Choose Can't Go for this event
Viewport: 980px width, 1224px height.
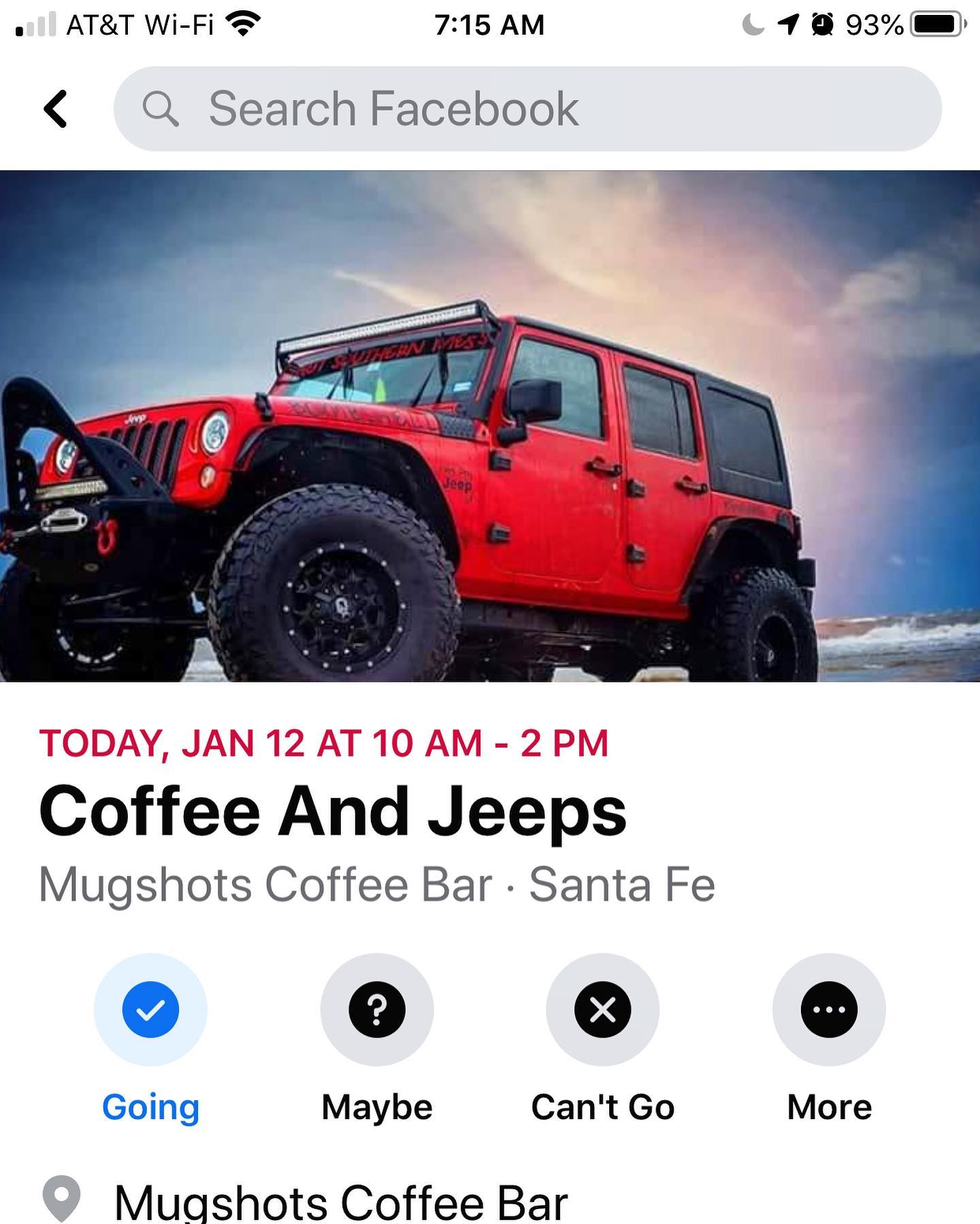click(x=602, y=1010)
